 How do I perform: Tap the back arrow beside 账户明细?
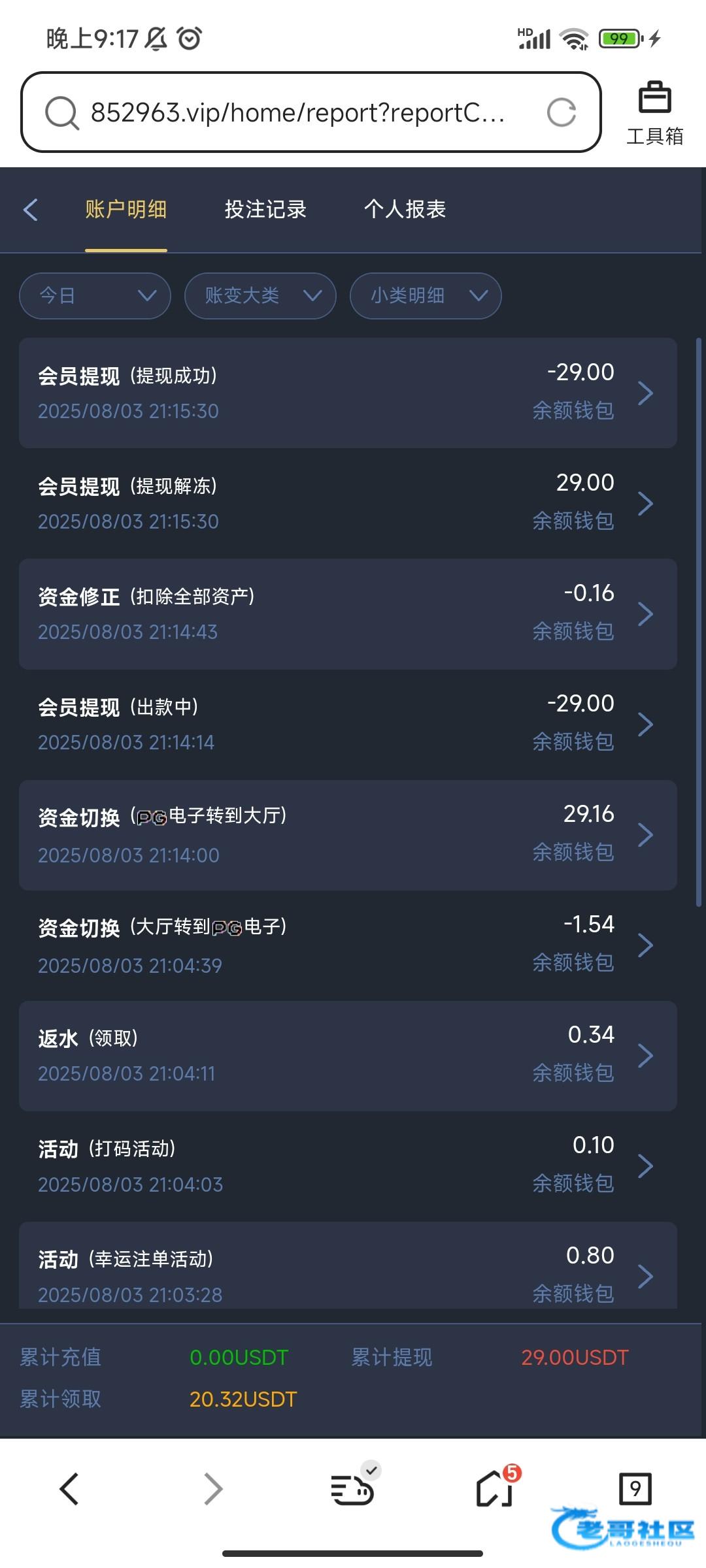tap(31, 210)
